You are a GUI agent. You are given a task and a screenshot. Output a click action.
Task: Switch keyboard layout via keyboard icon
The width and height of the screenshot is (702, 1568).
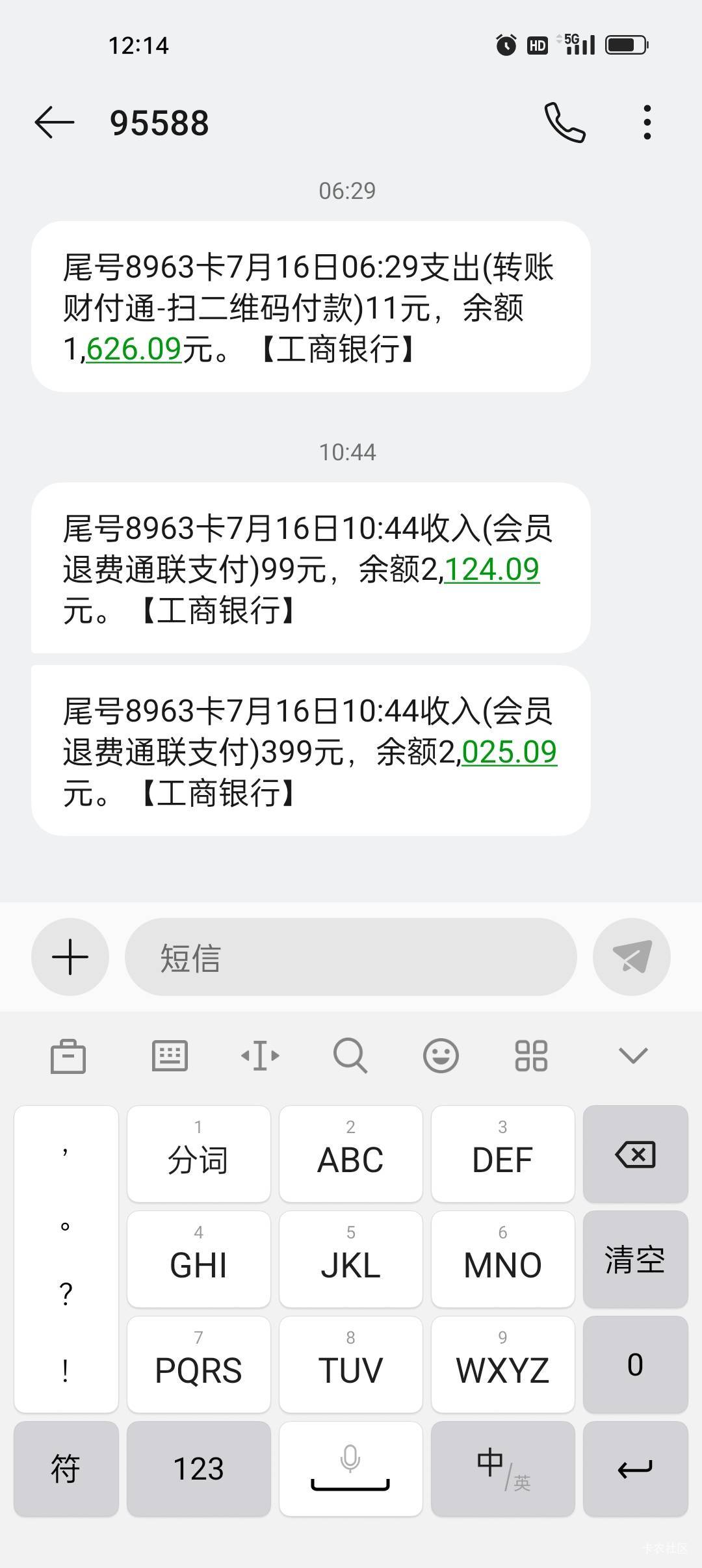tap(170, 1056)
